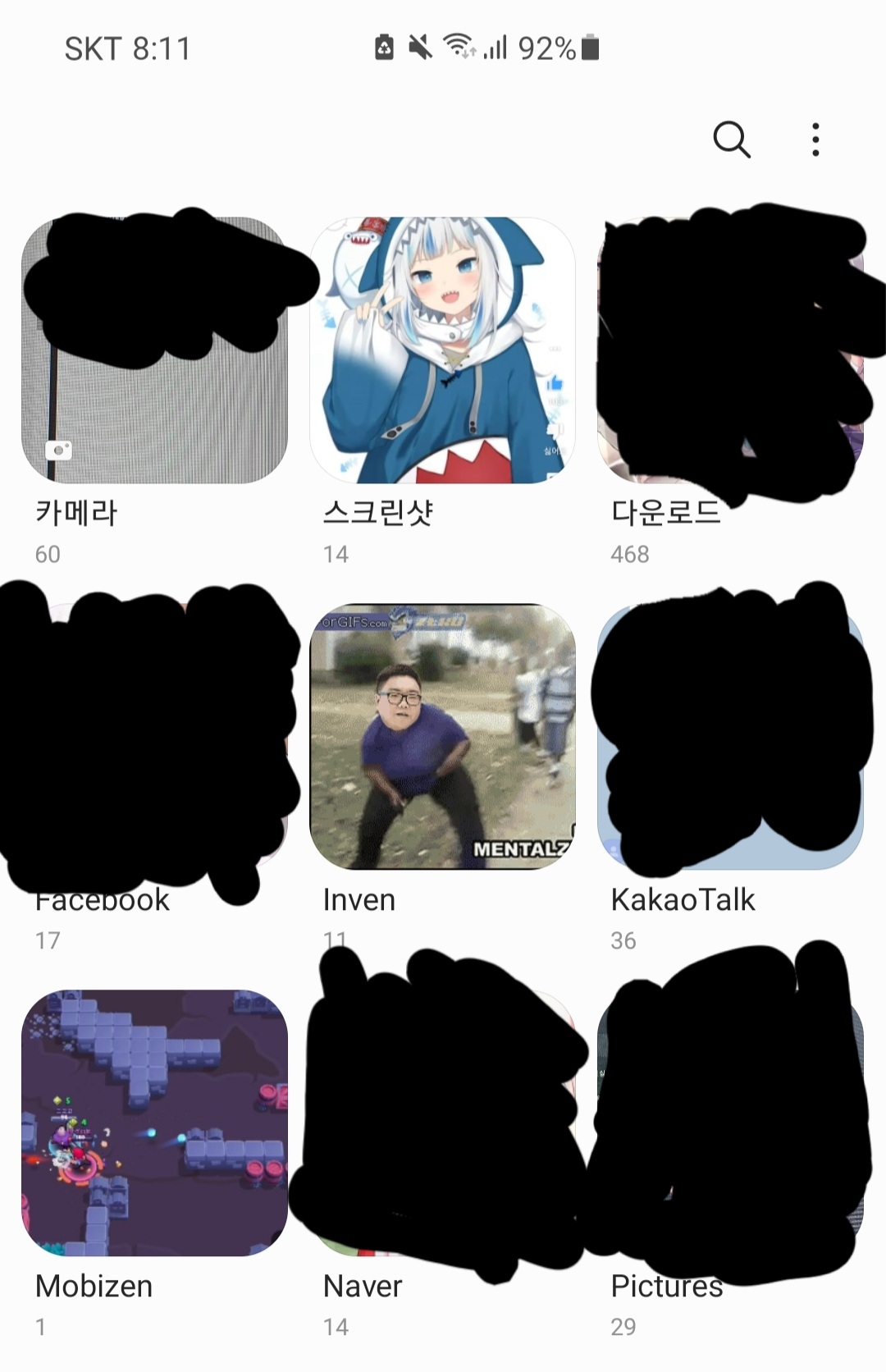The width and height of the screenshot is (886, 1372).
Task: Open the 다운로드 album
Action: 730,350
